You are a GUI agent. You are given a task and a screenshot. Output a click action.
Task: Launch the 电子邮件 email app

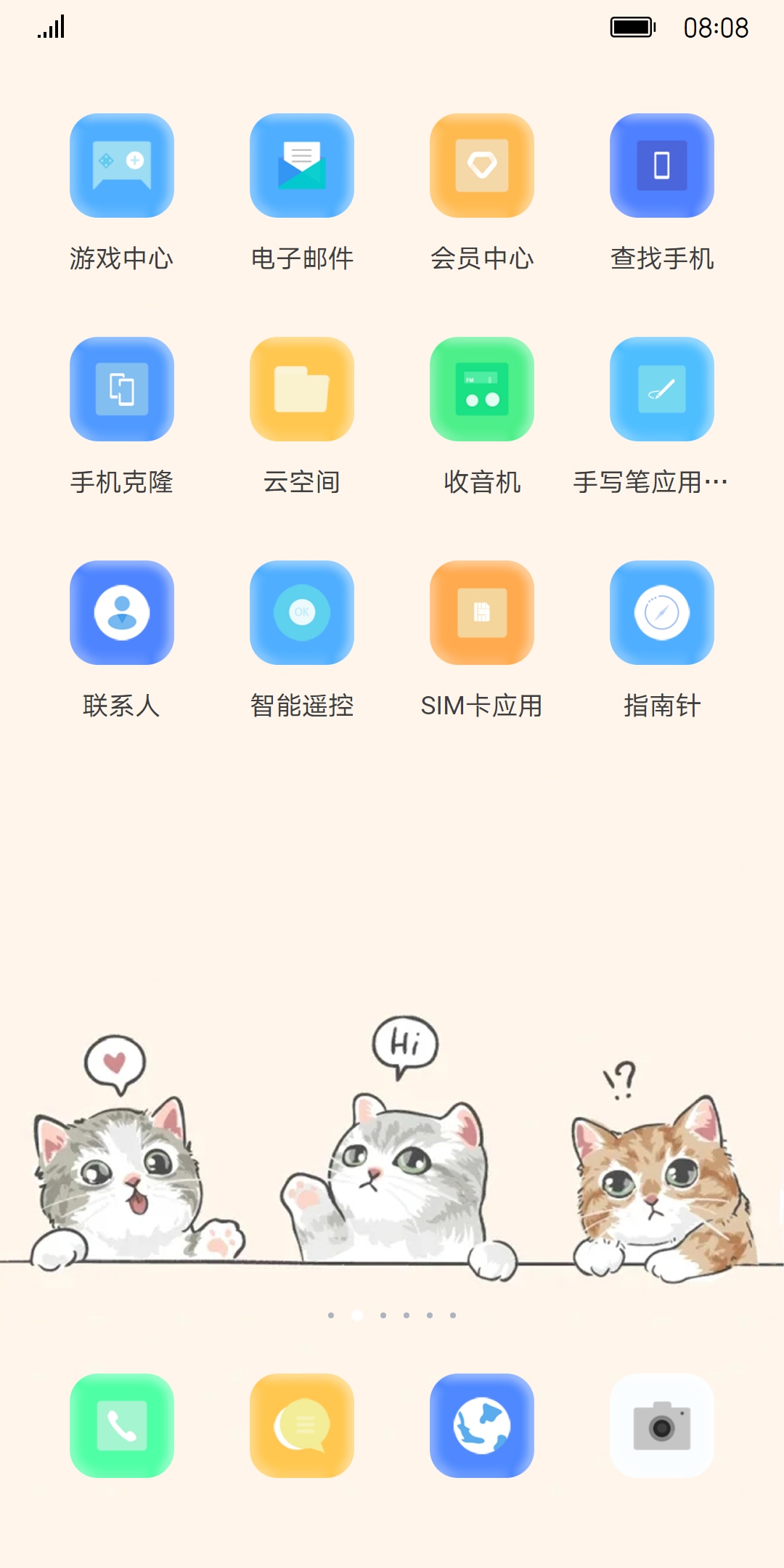[x=302, y=166]
